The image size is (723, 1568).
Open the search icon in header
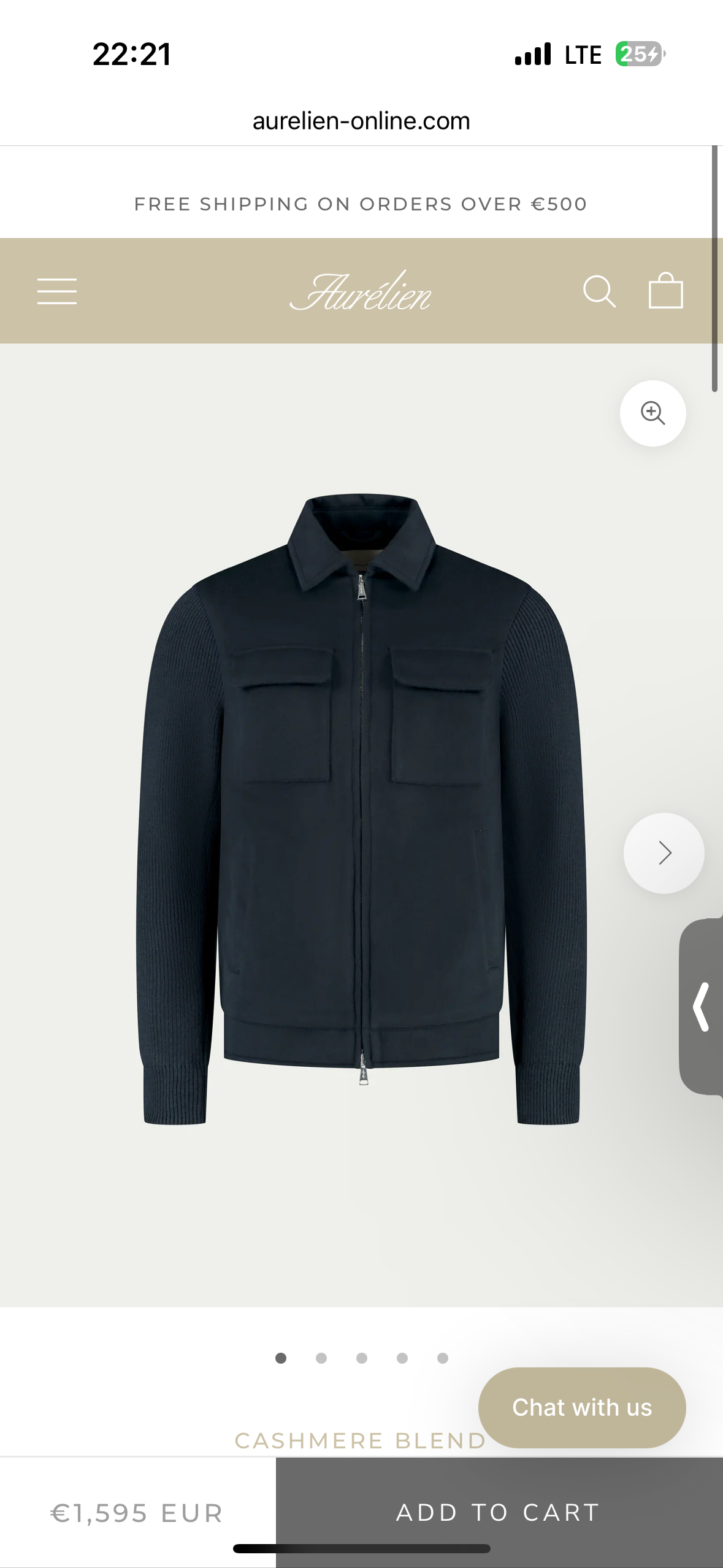click(599, 291)
